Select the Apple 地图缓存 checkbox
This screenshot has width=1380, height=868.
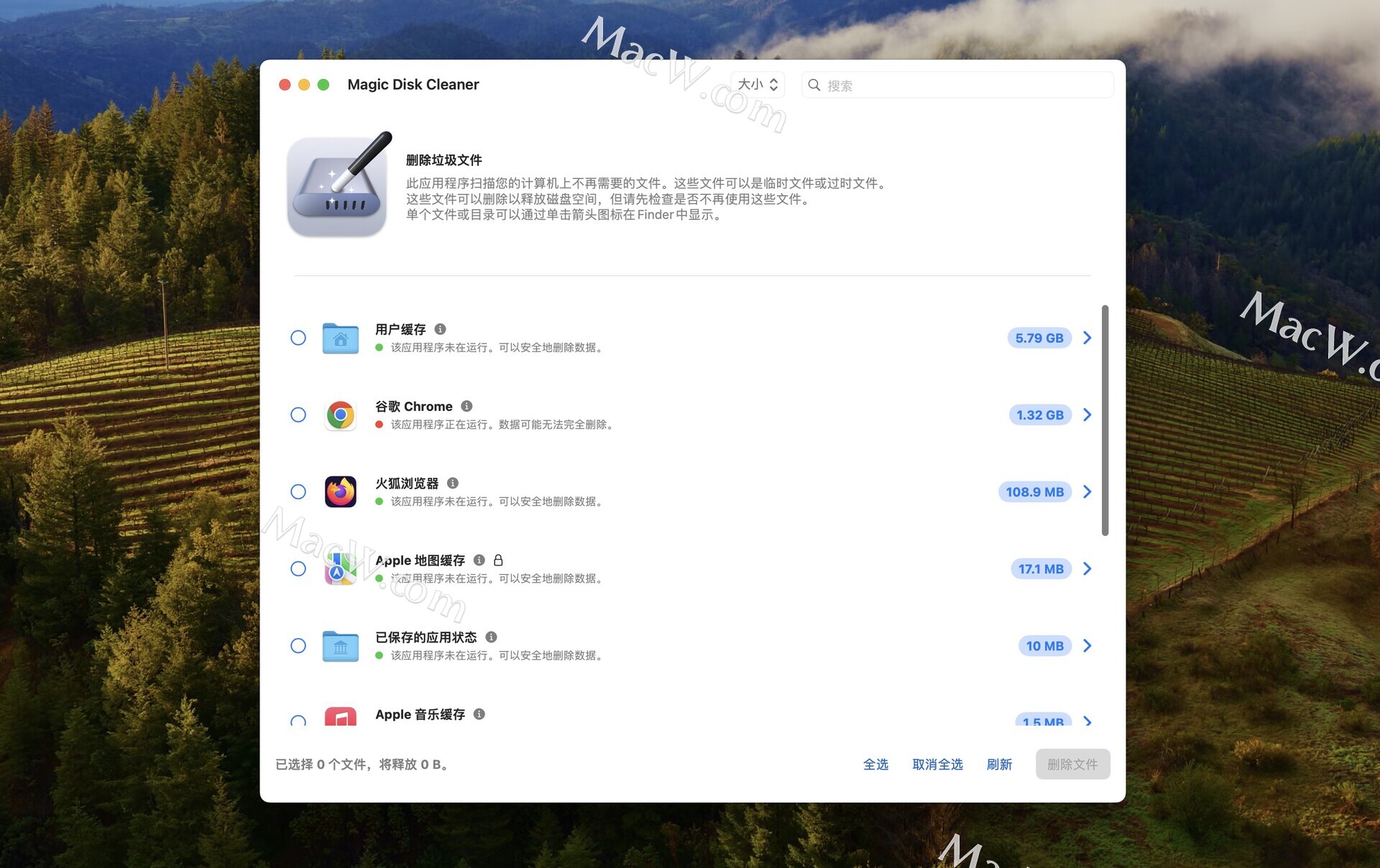click(298, 568)
